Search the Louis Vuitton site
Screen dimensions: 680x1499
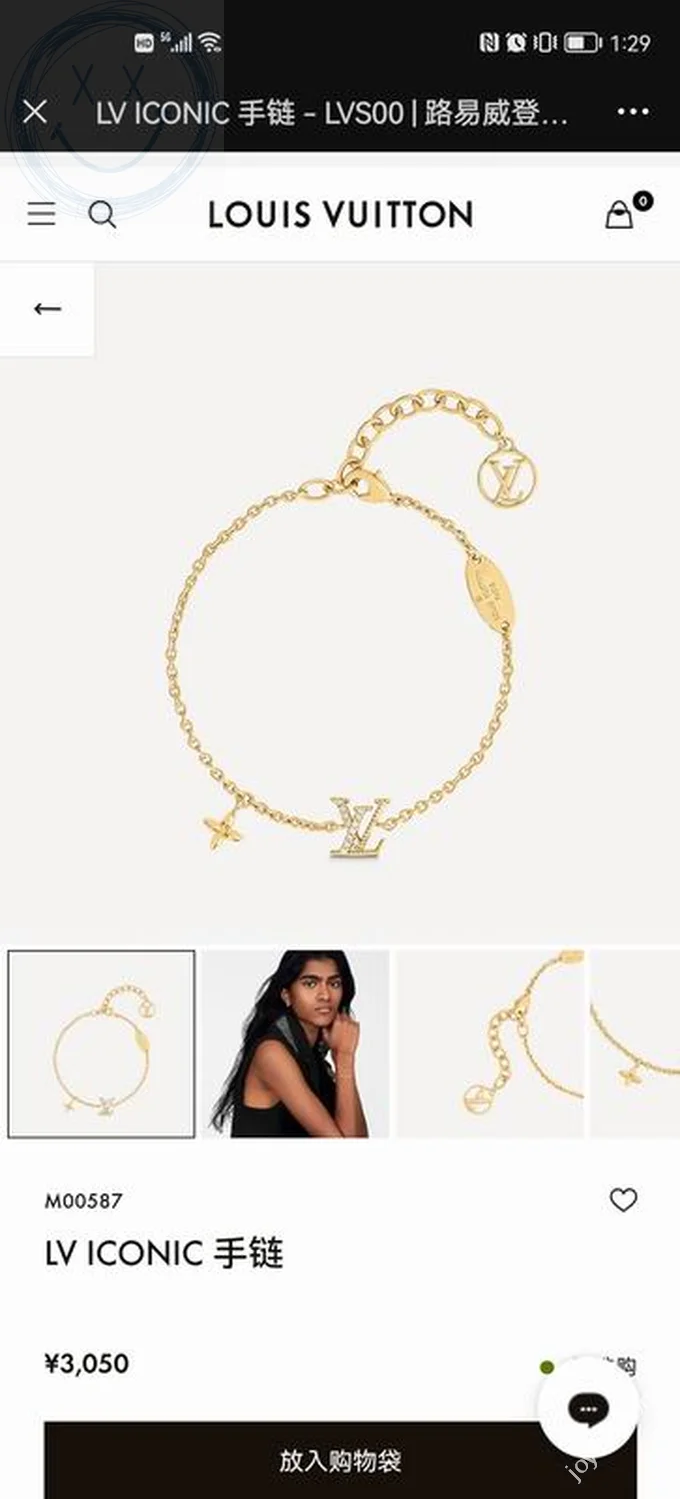(x=102, y=214)
